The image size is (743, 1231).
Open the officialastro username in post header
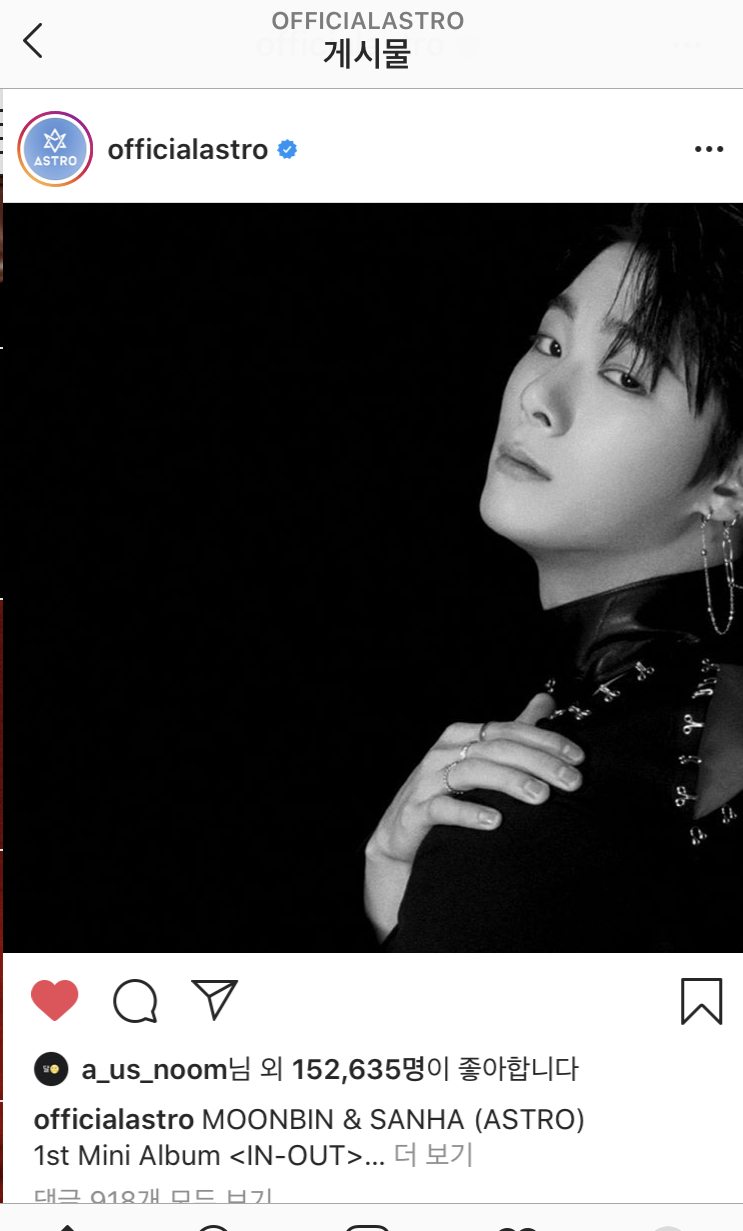coord(187,150)
